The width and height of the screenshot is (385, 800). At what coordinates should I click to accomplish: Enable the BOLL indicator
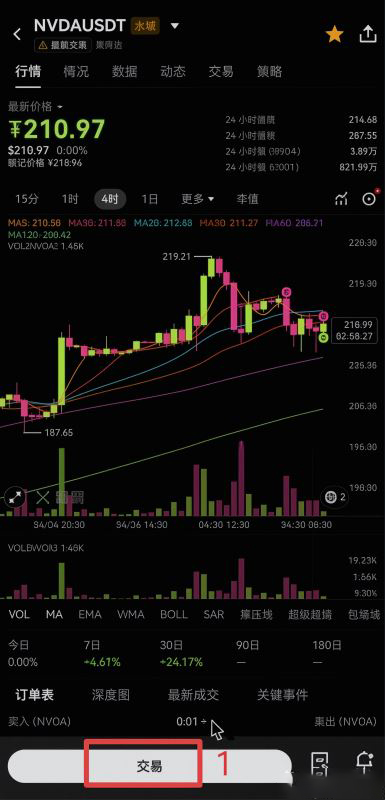tap(174, 614)
